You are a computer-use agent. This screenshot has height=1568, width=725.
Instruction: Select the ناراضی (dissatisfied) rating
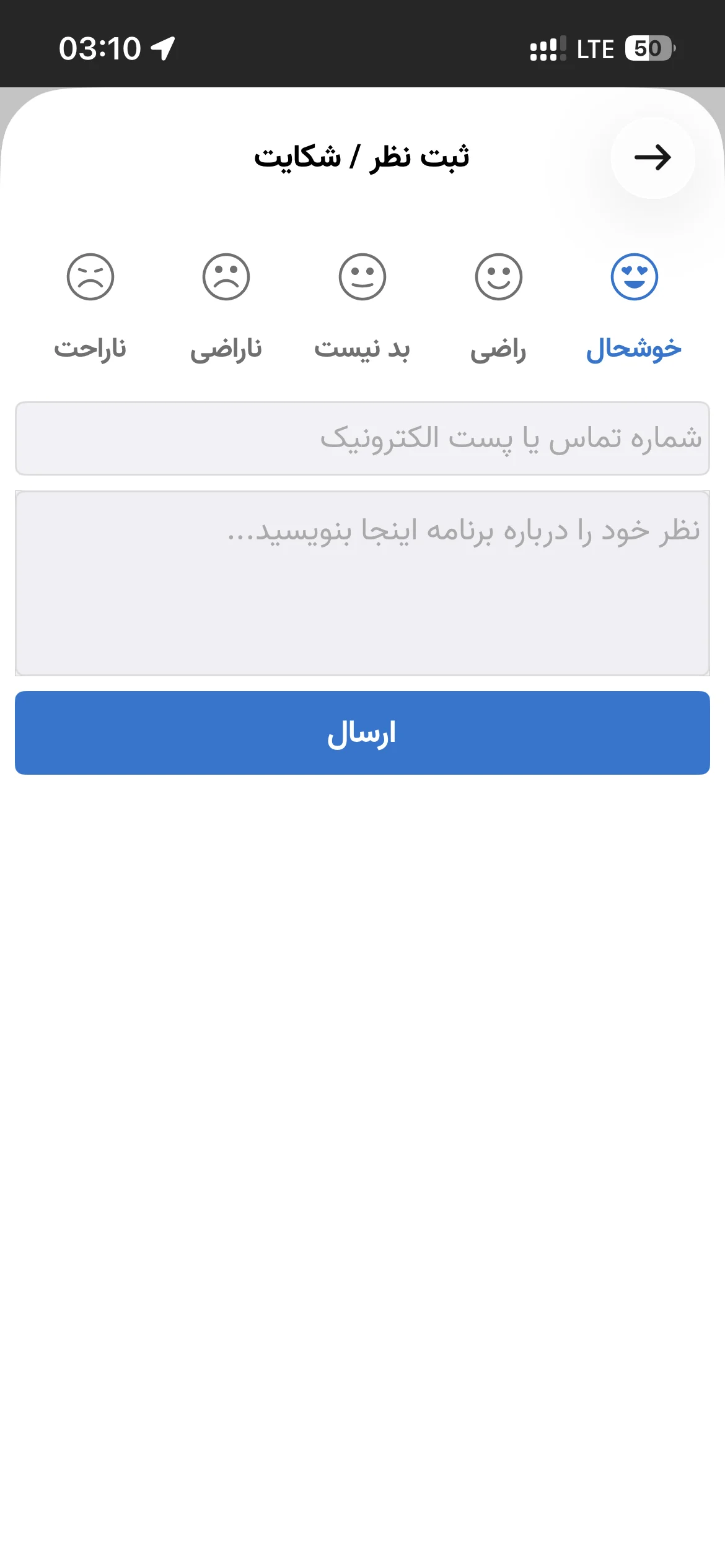click(x=226, y=307)
